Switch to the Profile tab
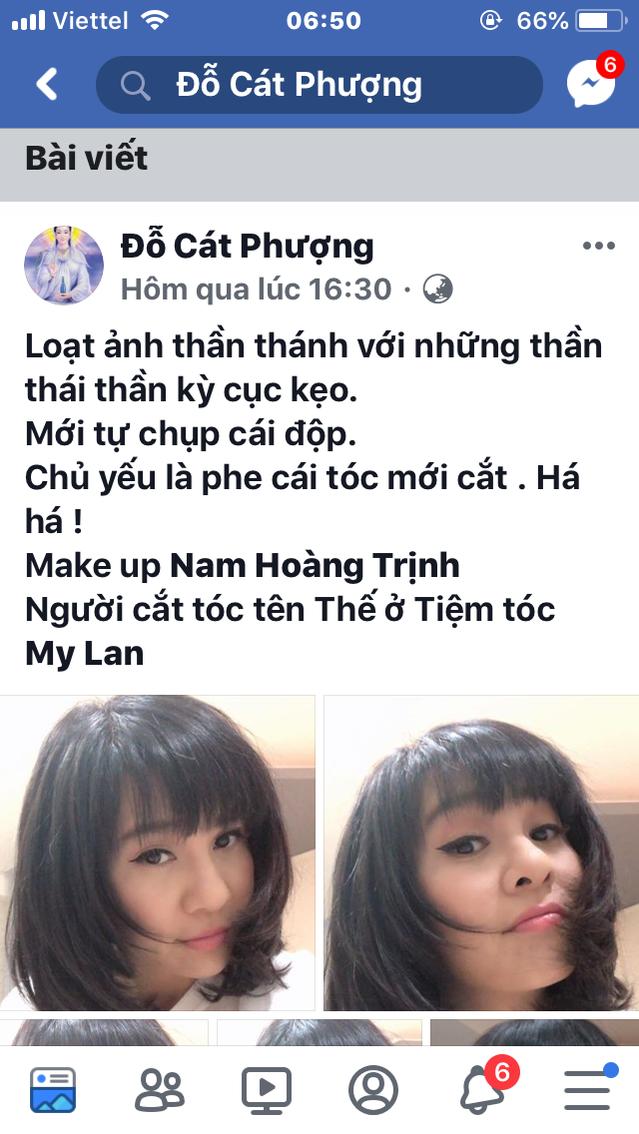 (x=373, y=1090)
